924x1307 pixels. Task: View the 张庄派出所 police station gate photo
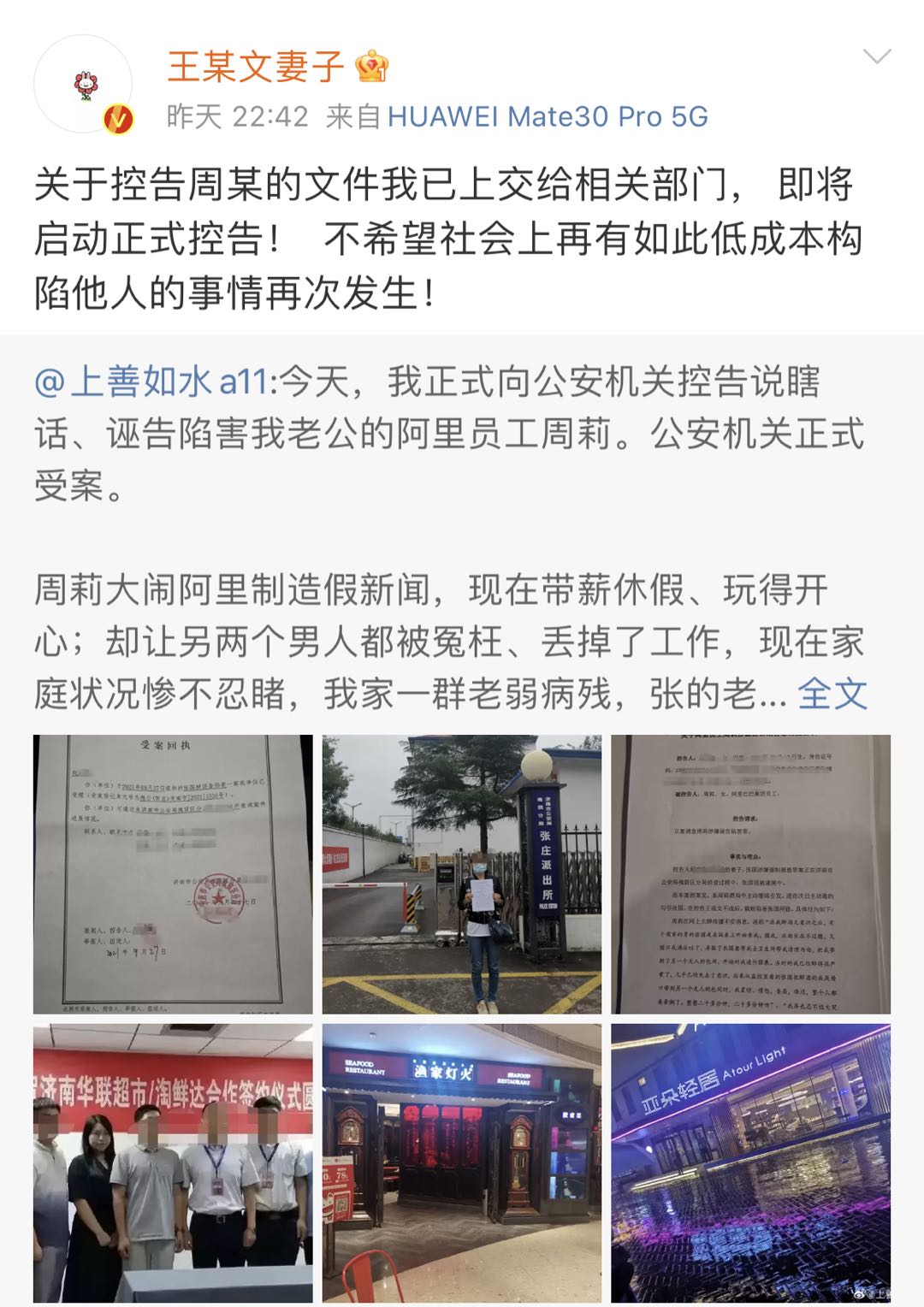tap(462, 873)
